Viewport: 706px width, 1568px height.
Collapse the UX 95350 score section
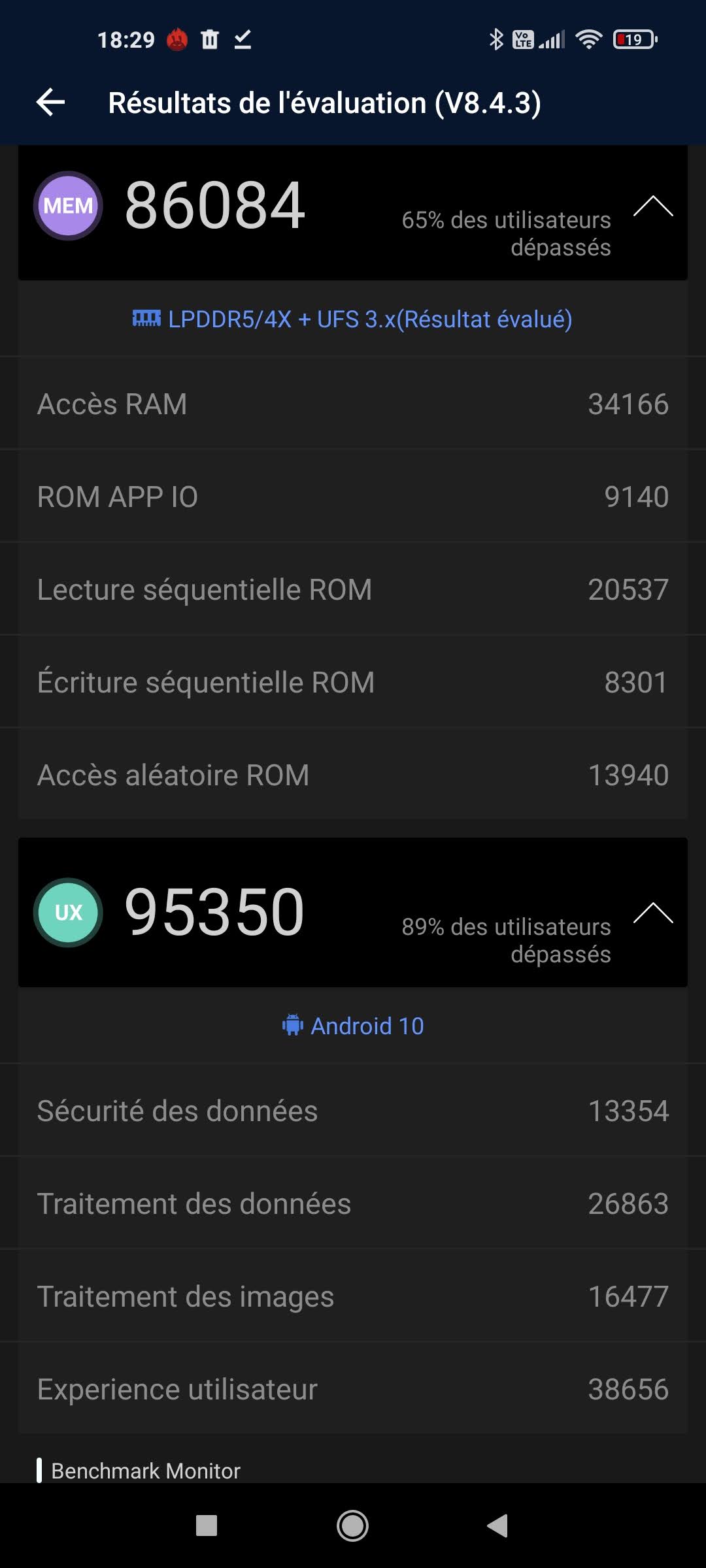click(653, 913)
